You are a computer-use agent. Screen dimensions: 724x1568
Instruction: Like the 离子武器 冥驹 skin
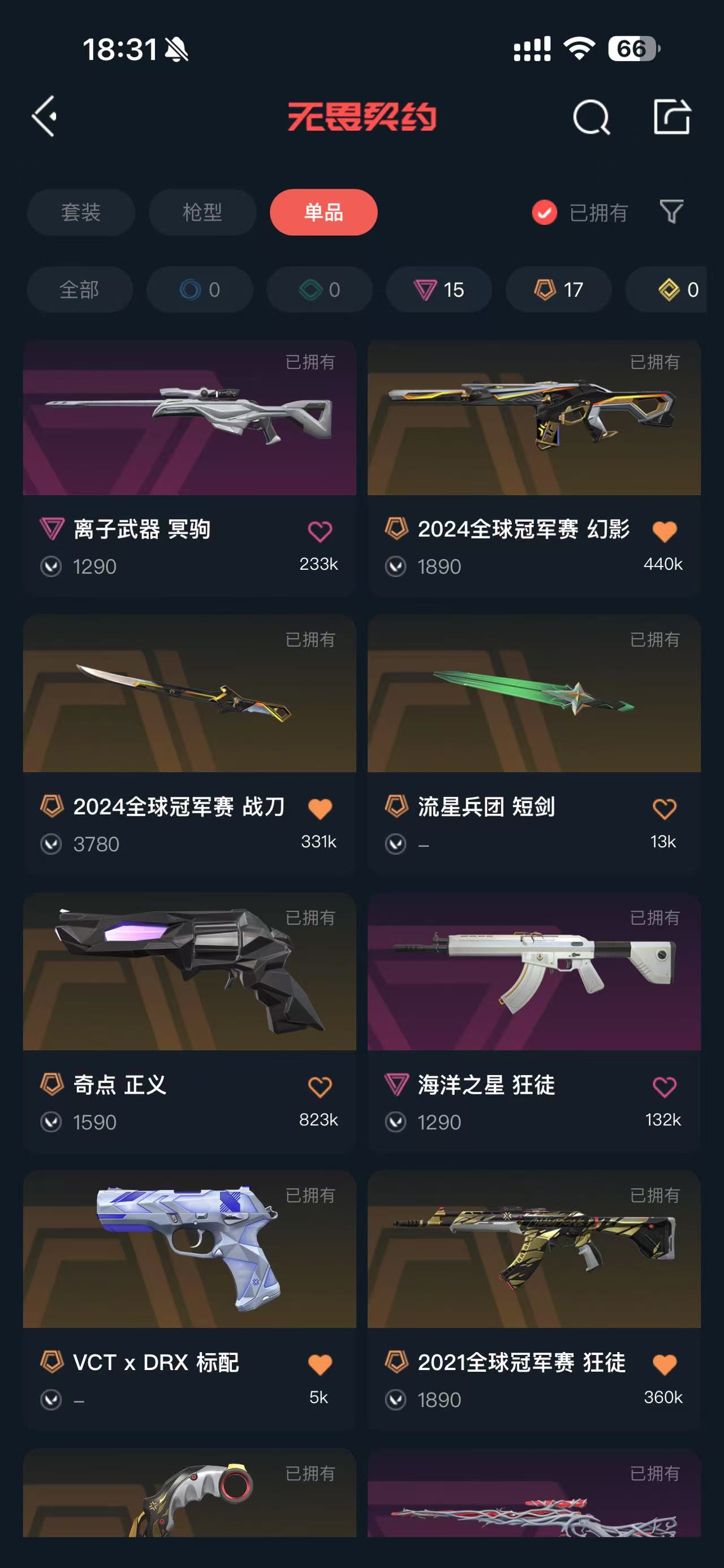[x=320, y=531]
